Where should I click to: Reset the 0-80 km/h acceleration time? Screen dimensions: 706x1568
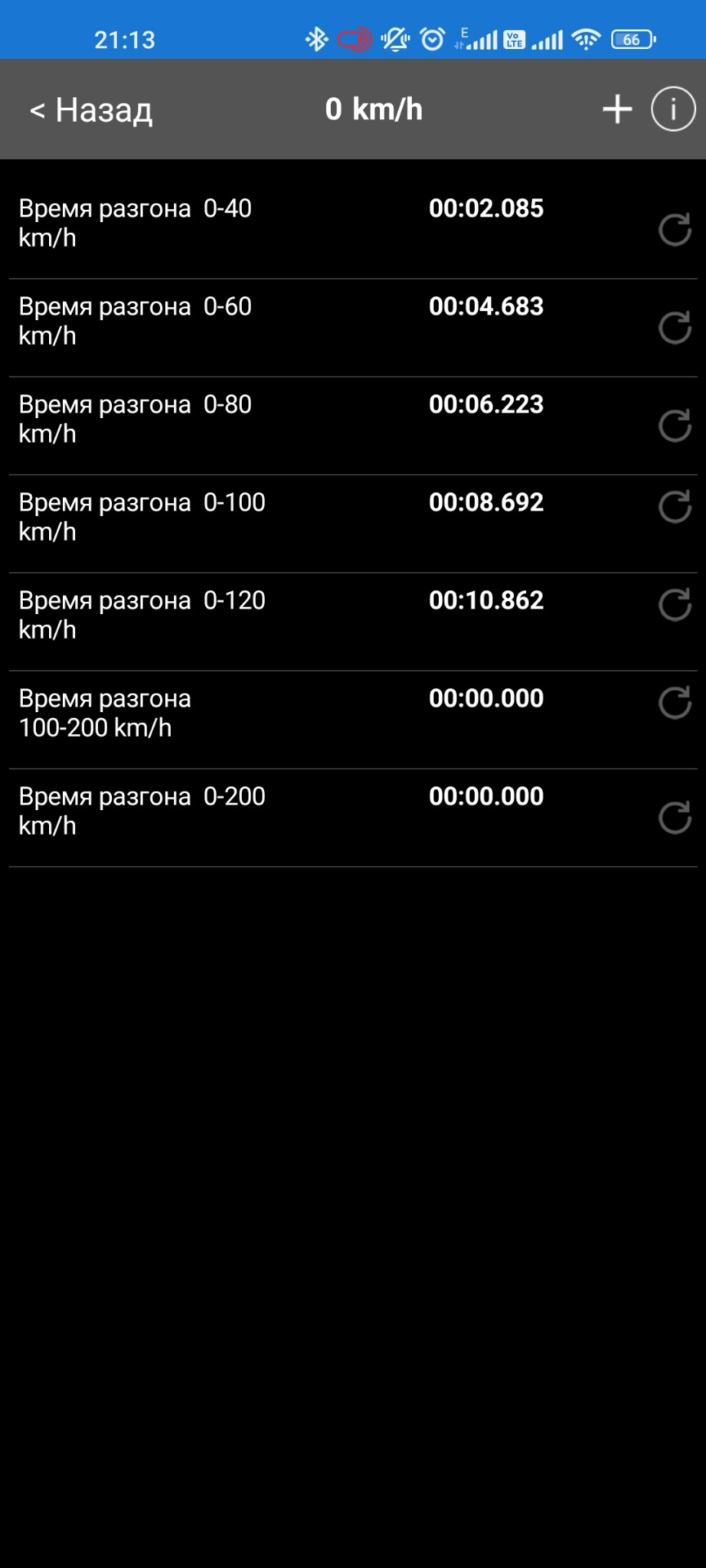coord(675,425)
